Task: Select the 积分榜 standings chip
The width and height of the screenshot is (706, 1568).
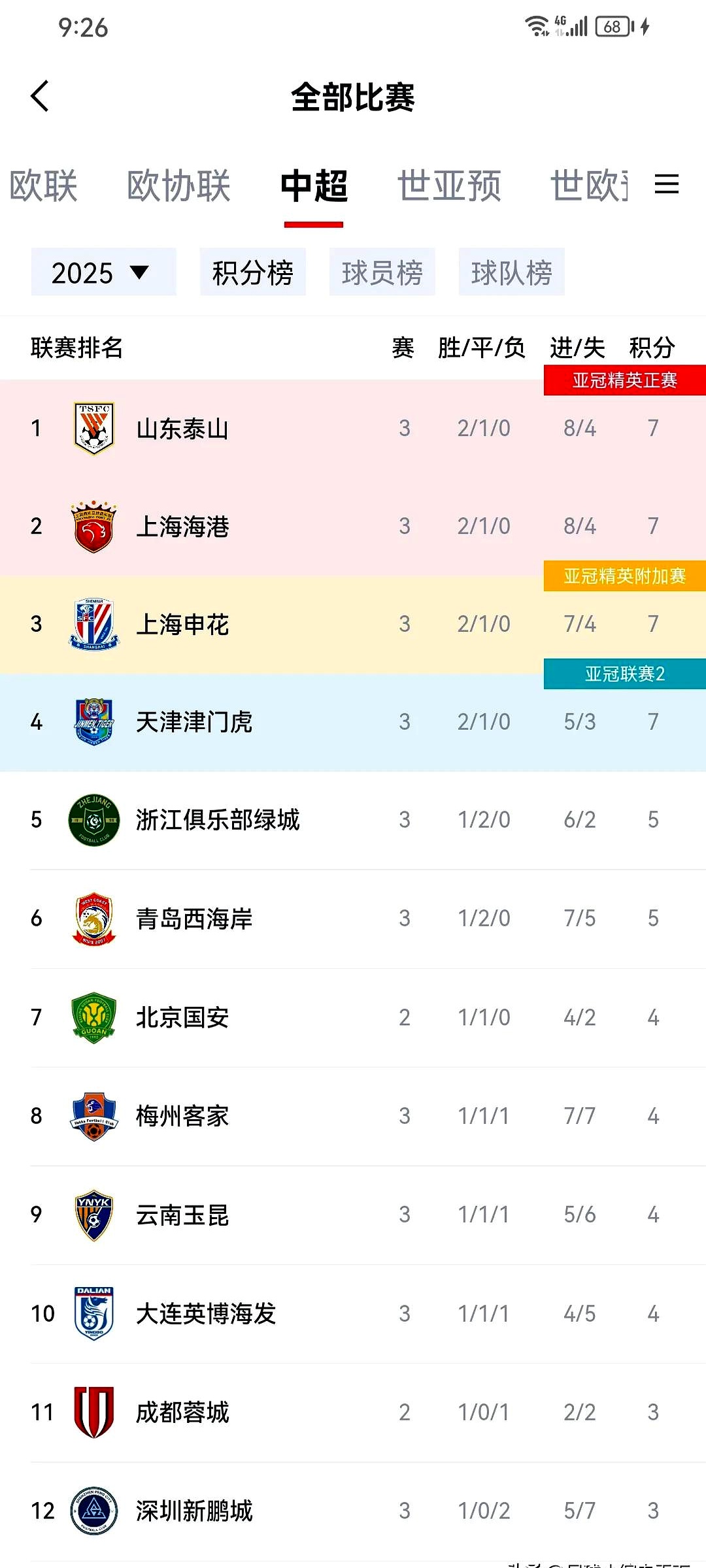Action: tap(252, 272)
